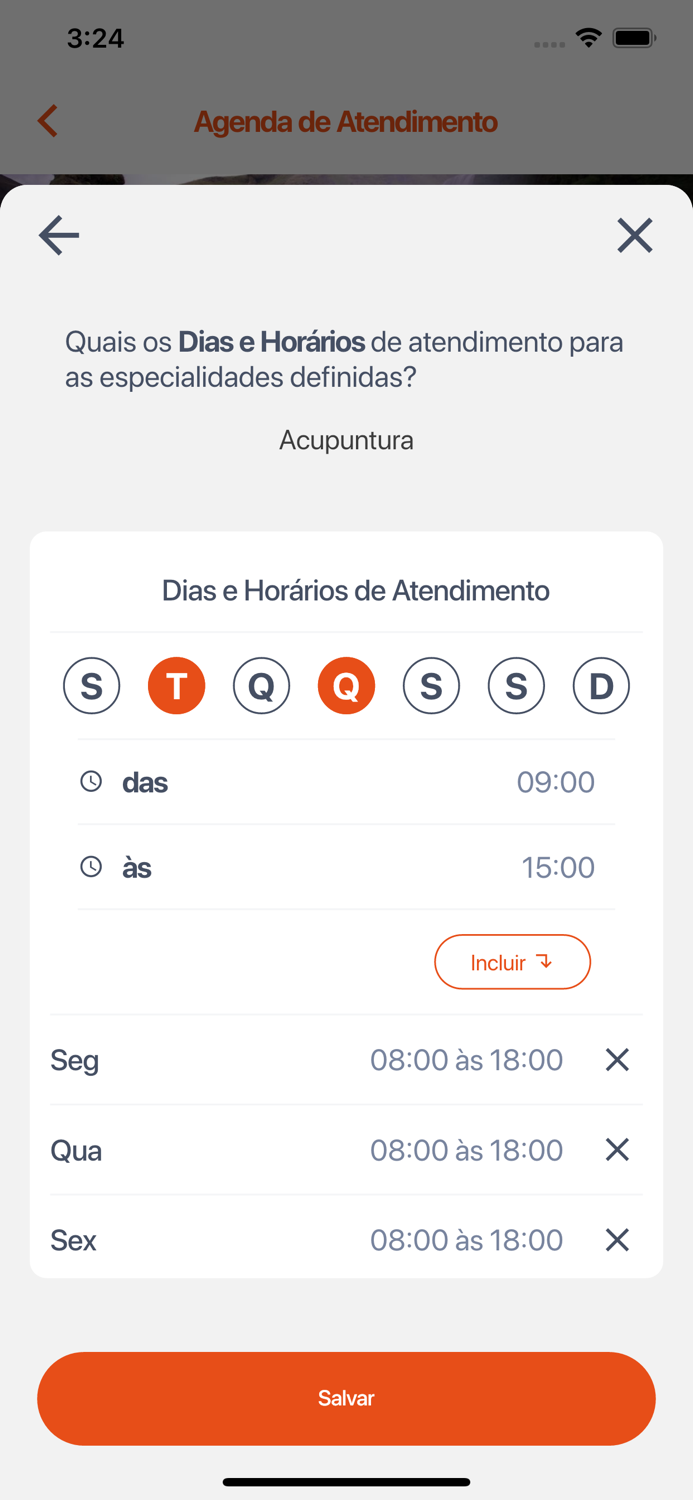Change the "das" start time 09:00
This screenshot has width=693, height=1500.
555,782
